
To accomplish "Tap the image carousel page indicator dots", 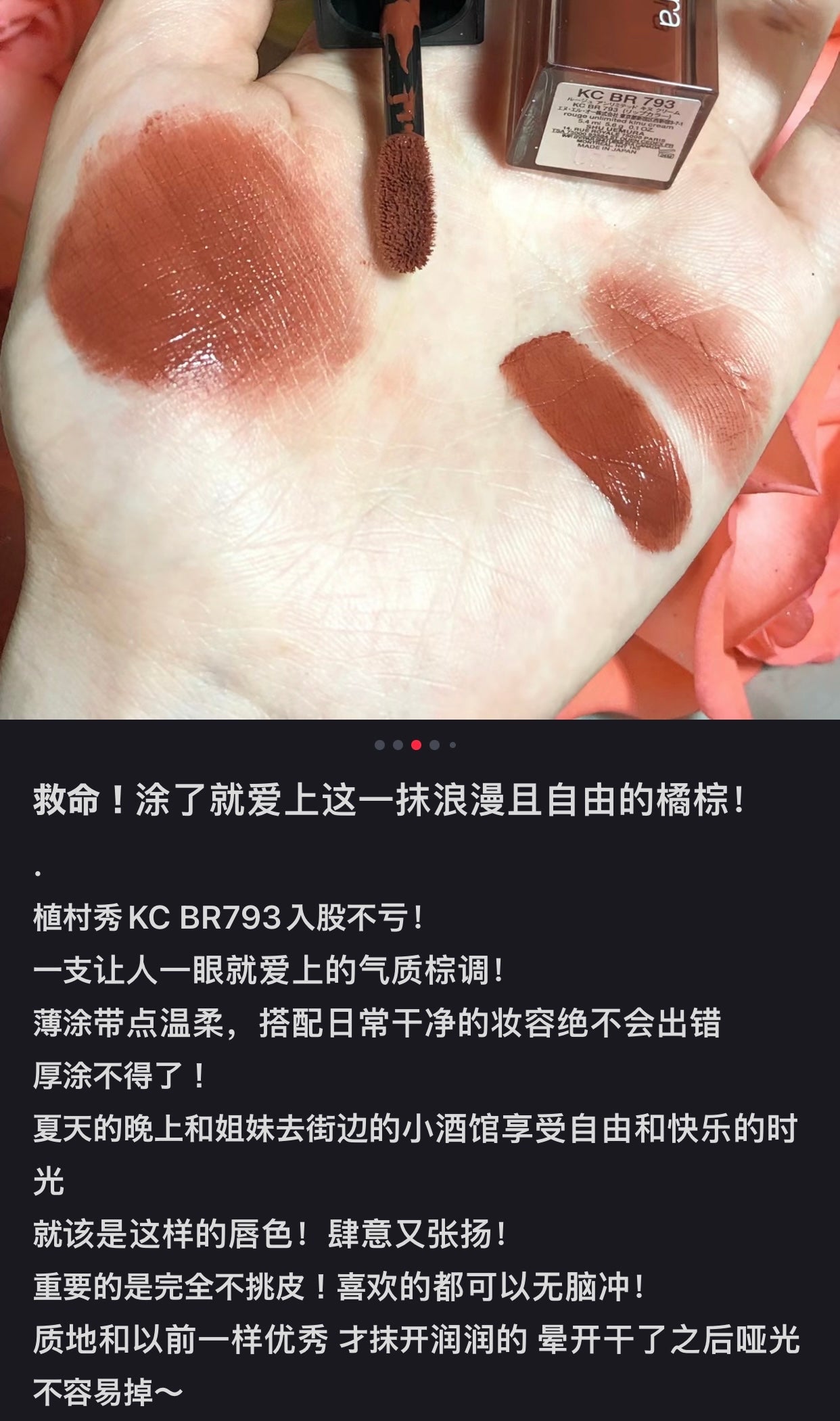I will 416,745.
